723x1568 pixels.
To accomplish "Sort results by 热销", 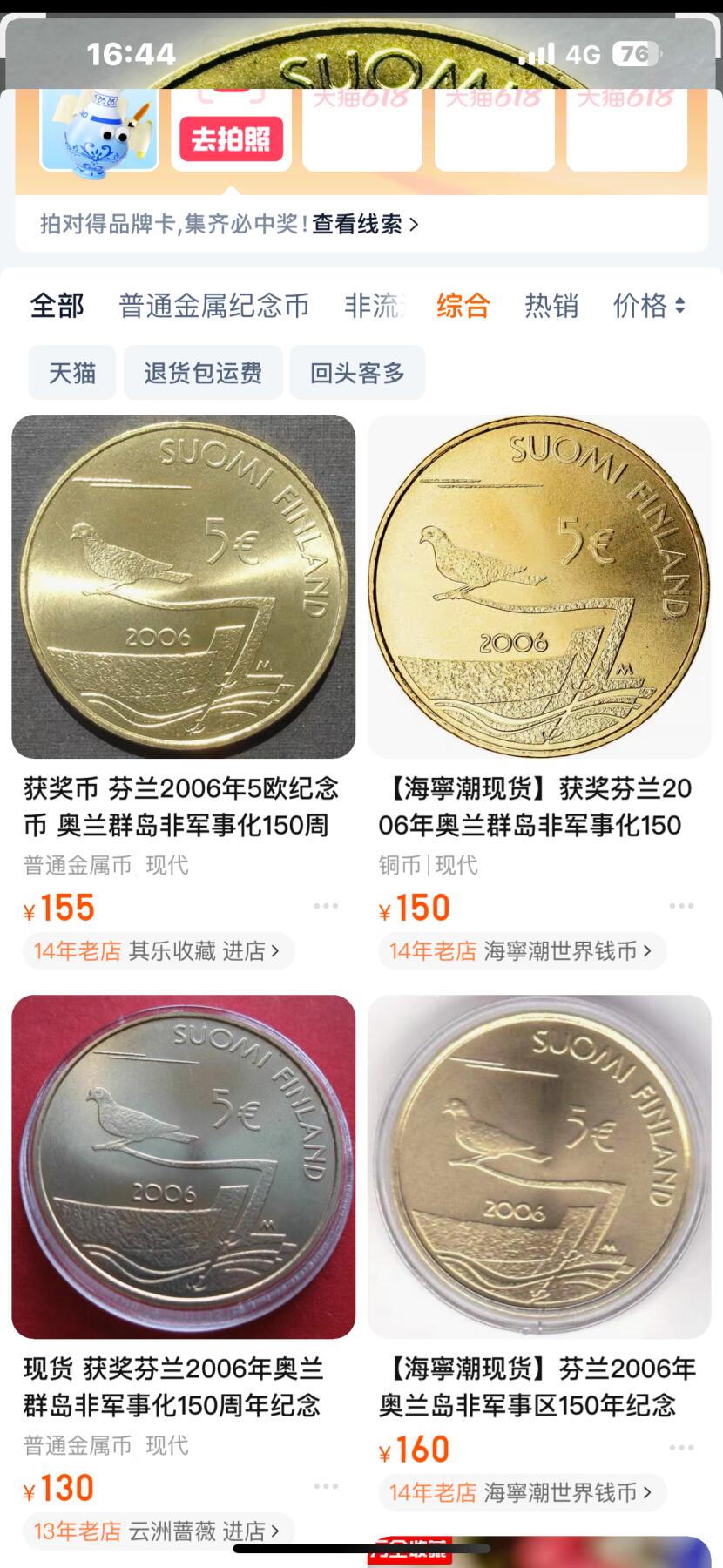I will coord(551,306).
